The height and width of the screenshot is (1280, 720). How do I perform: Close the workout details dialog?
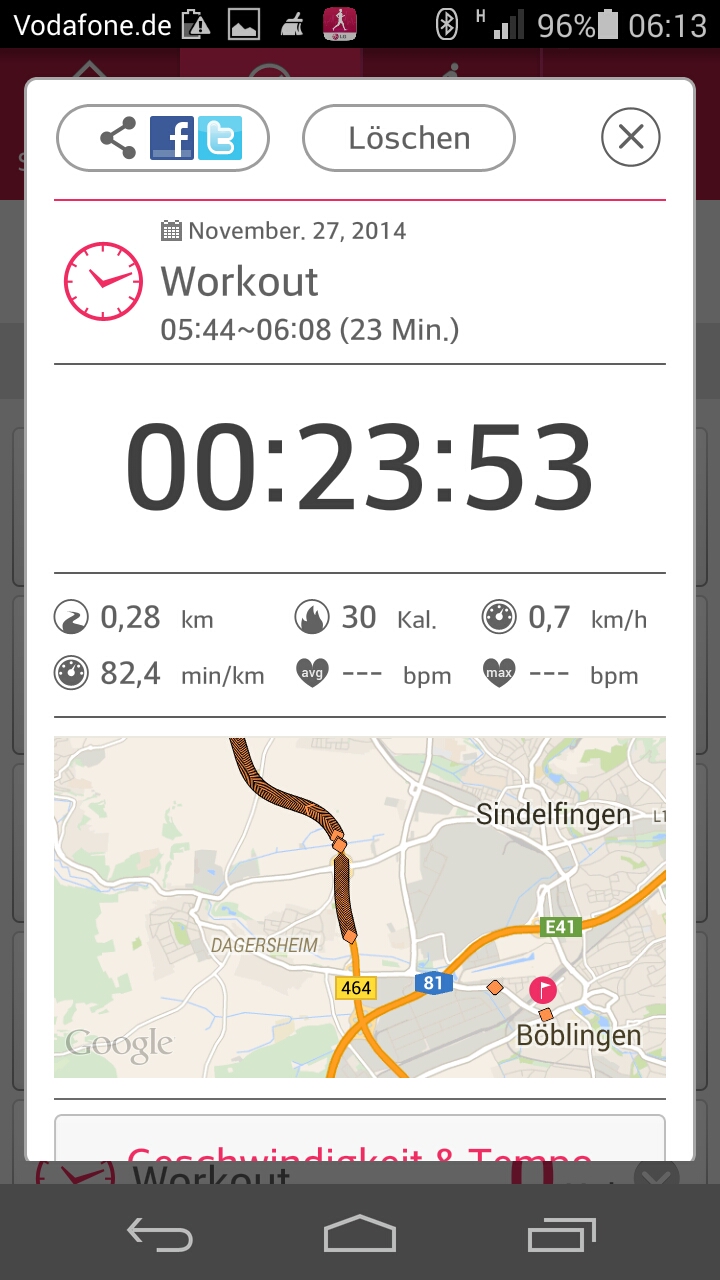[630, 137]
